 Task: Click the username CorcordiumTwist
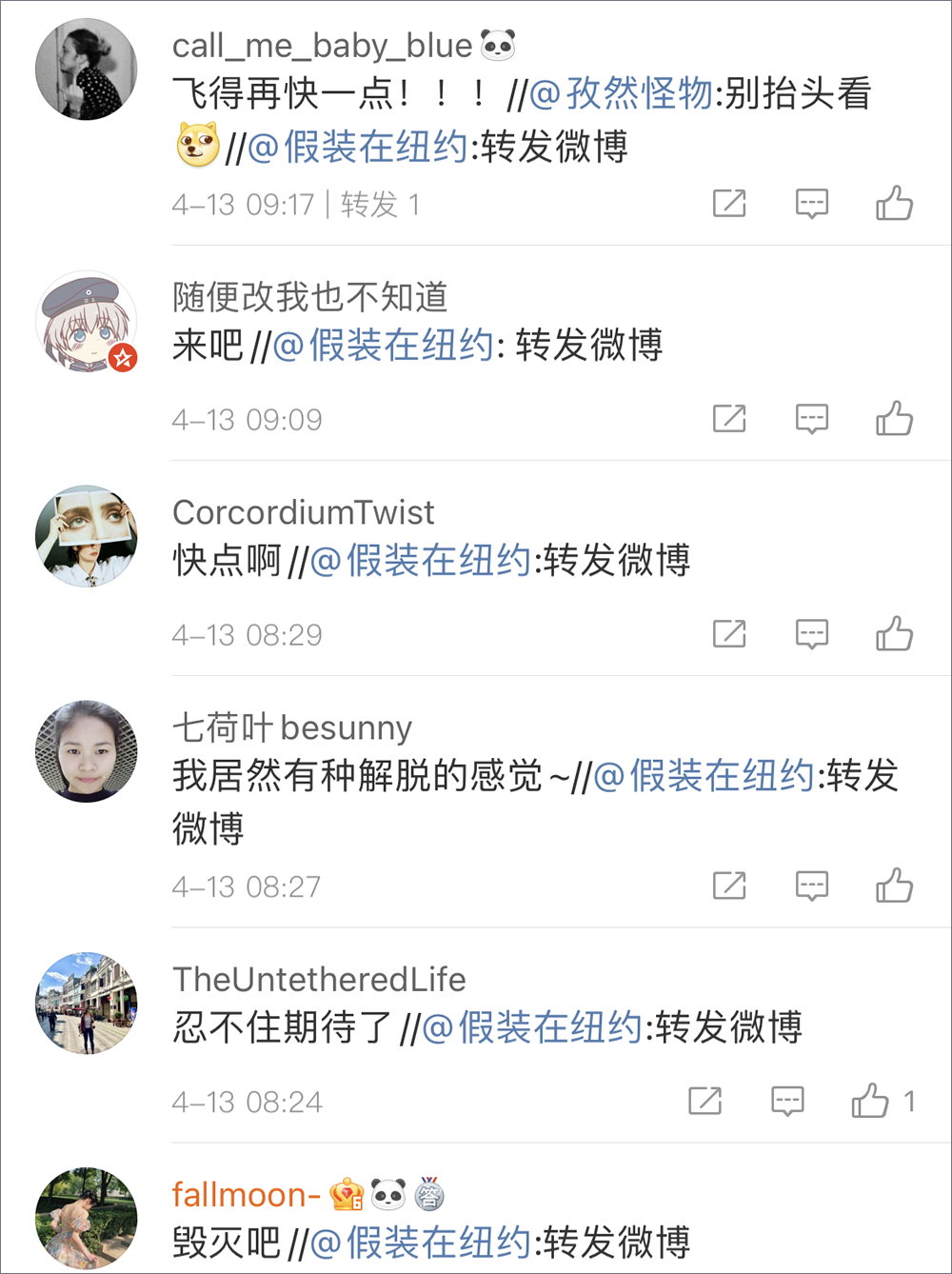click(x=303, y=512)
